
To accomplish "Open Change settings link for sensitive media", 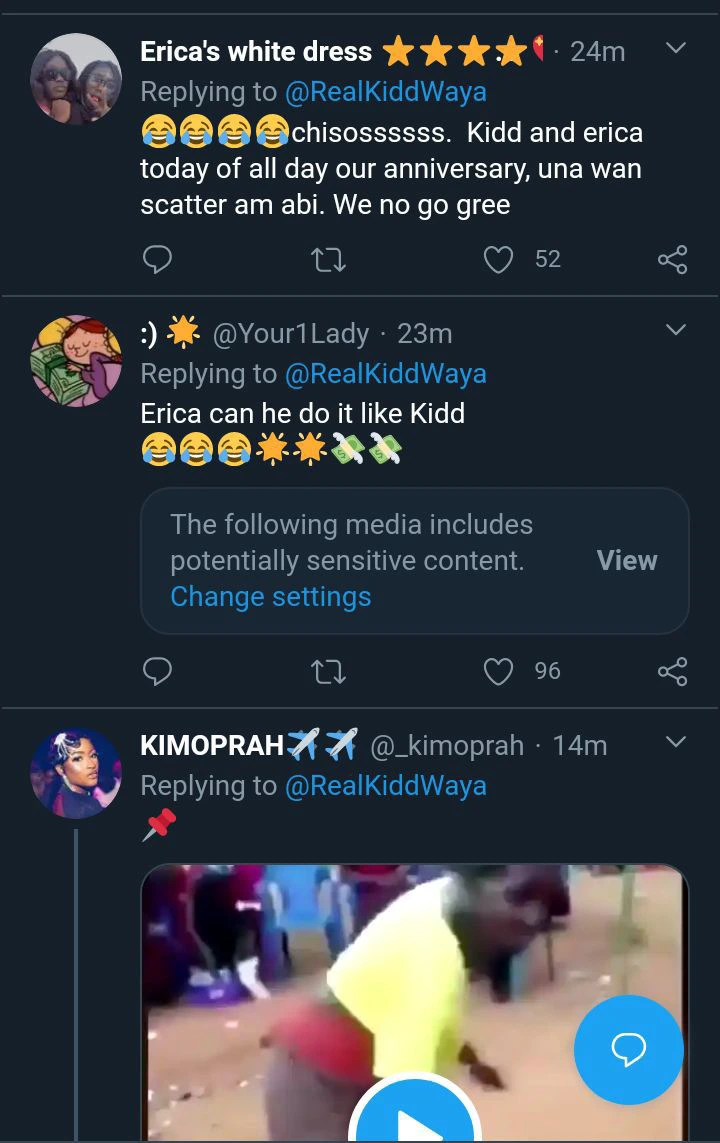I will [270, 597].
